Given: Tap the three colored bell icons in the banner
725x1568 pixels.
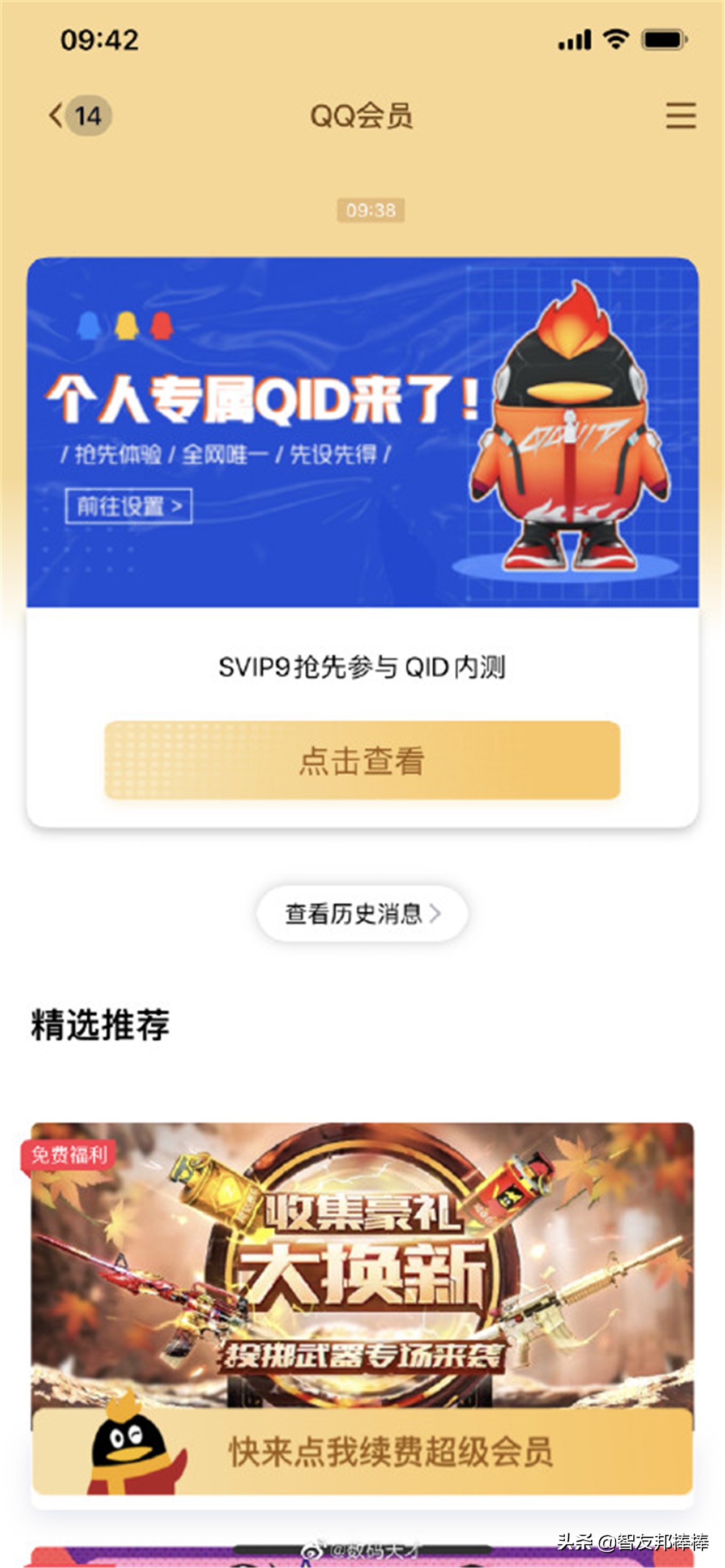Looking at the screenshot, I should [x=126, y=327].
